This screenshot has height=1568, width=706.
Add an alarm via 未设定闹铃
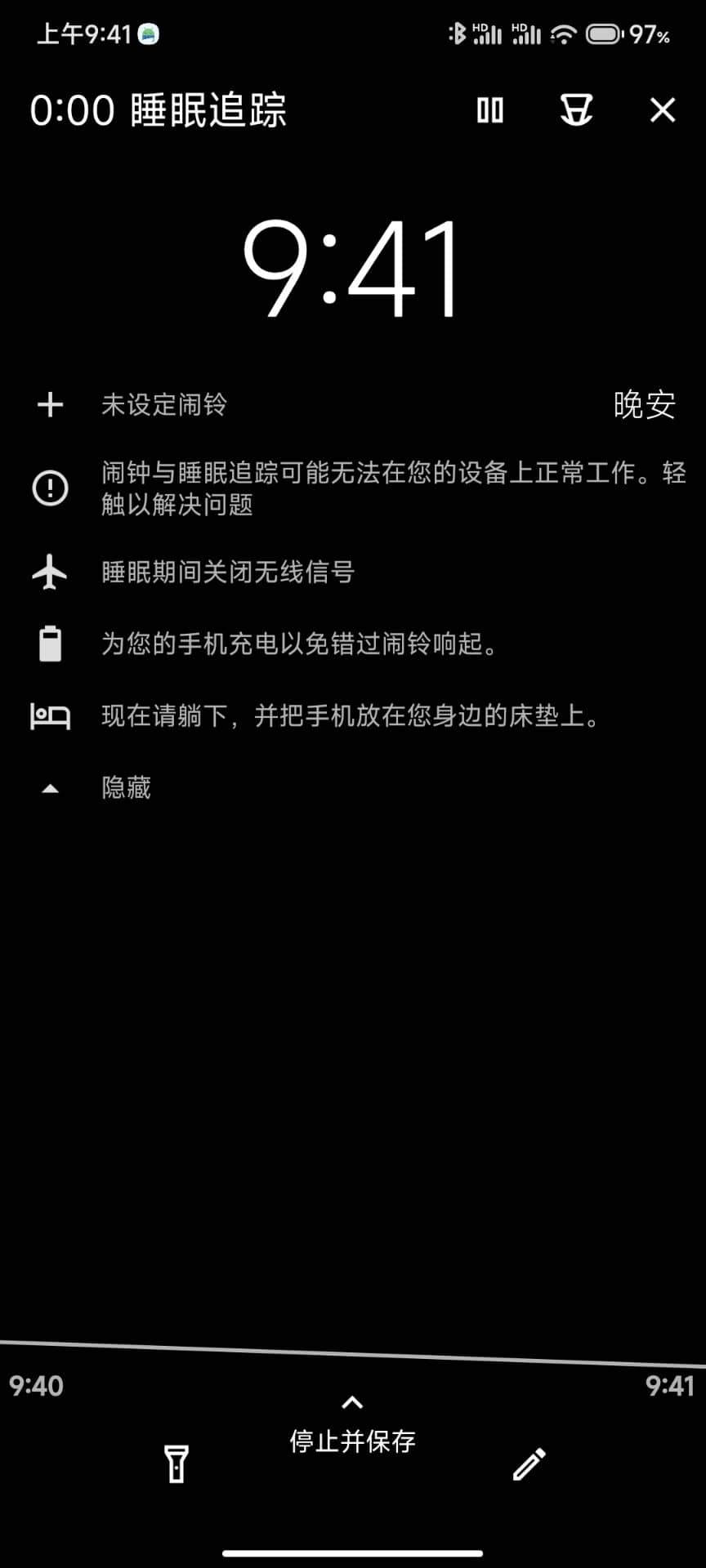pos(163,404)
